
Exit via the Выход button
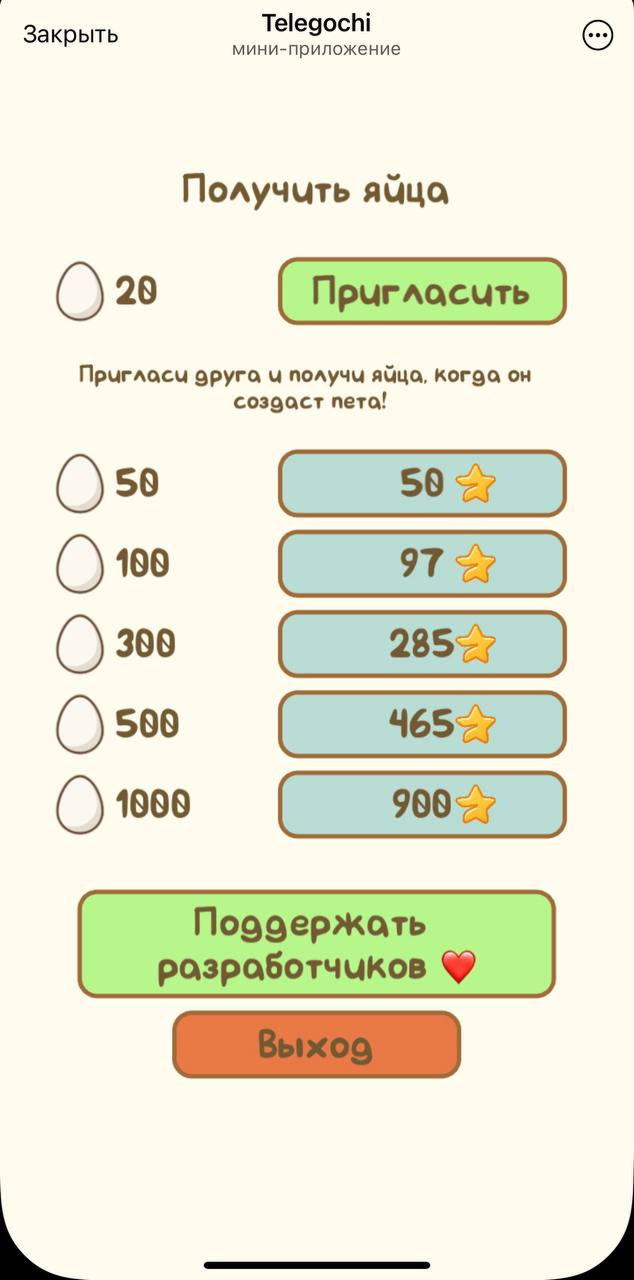316,1045
